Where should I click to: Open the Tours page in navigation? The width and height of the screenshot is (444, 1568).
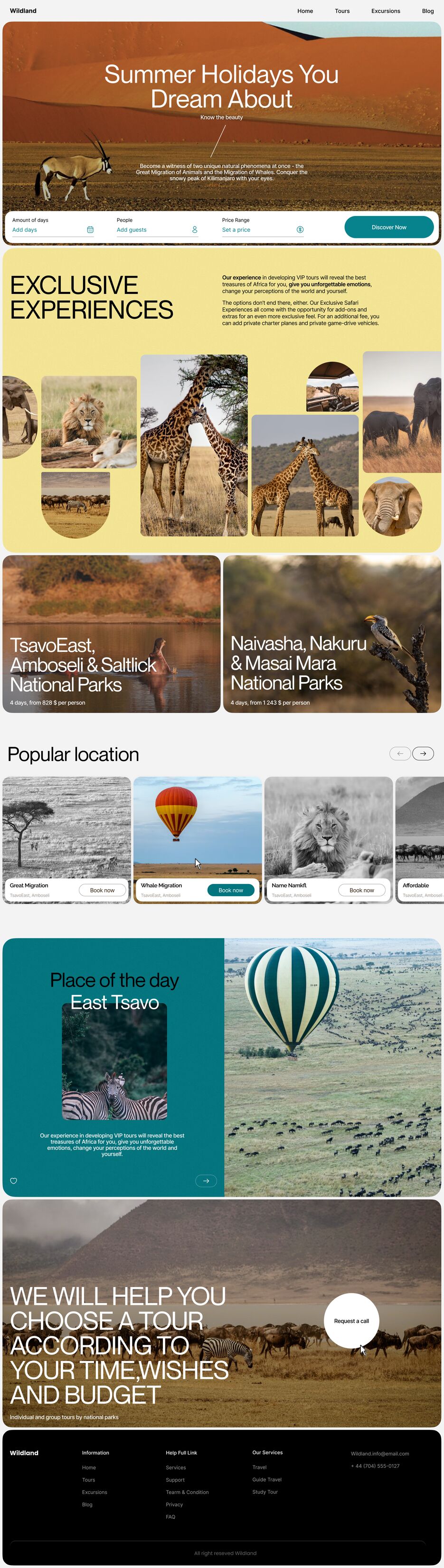coord(342,11)
